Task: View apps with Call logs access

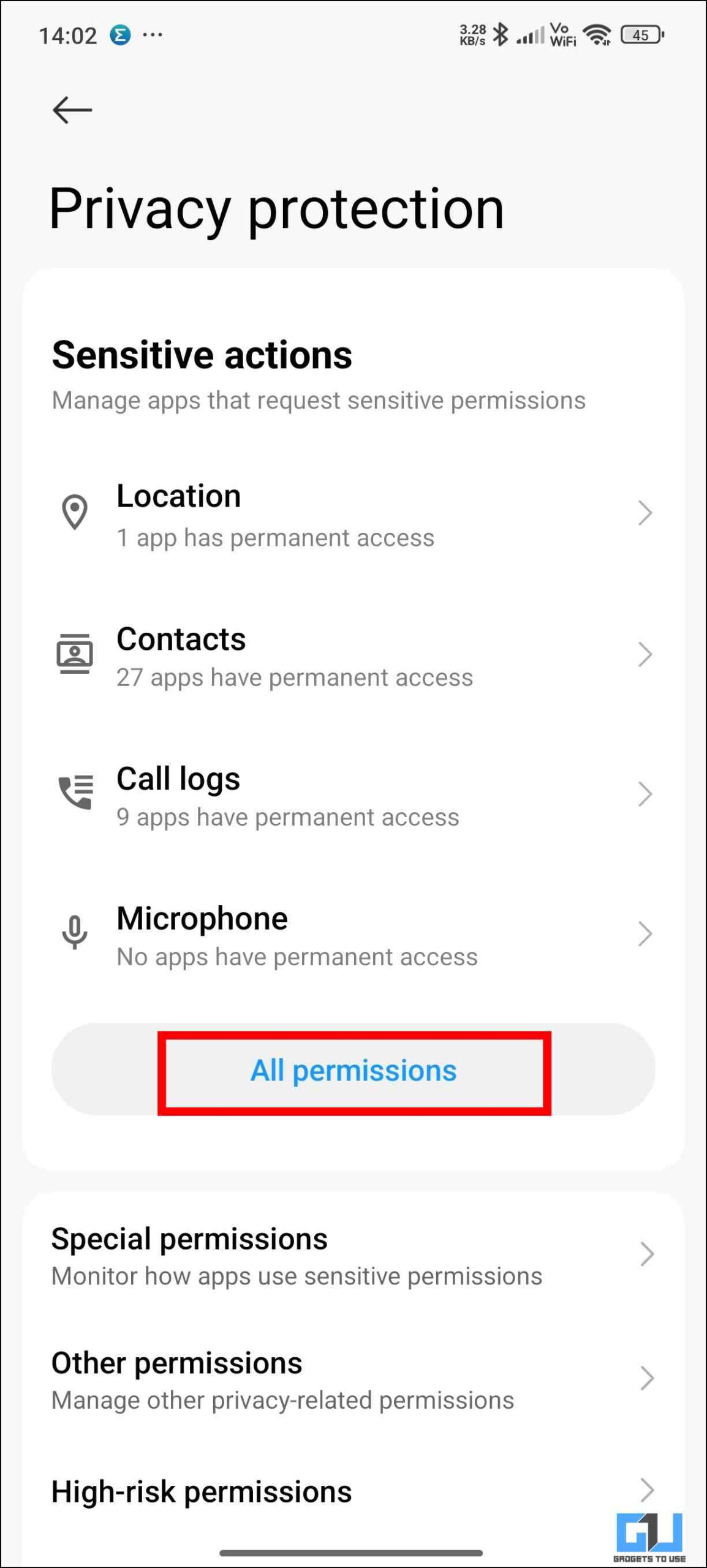Action: [353, 795]
